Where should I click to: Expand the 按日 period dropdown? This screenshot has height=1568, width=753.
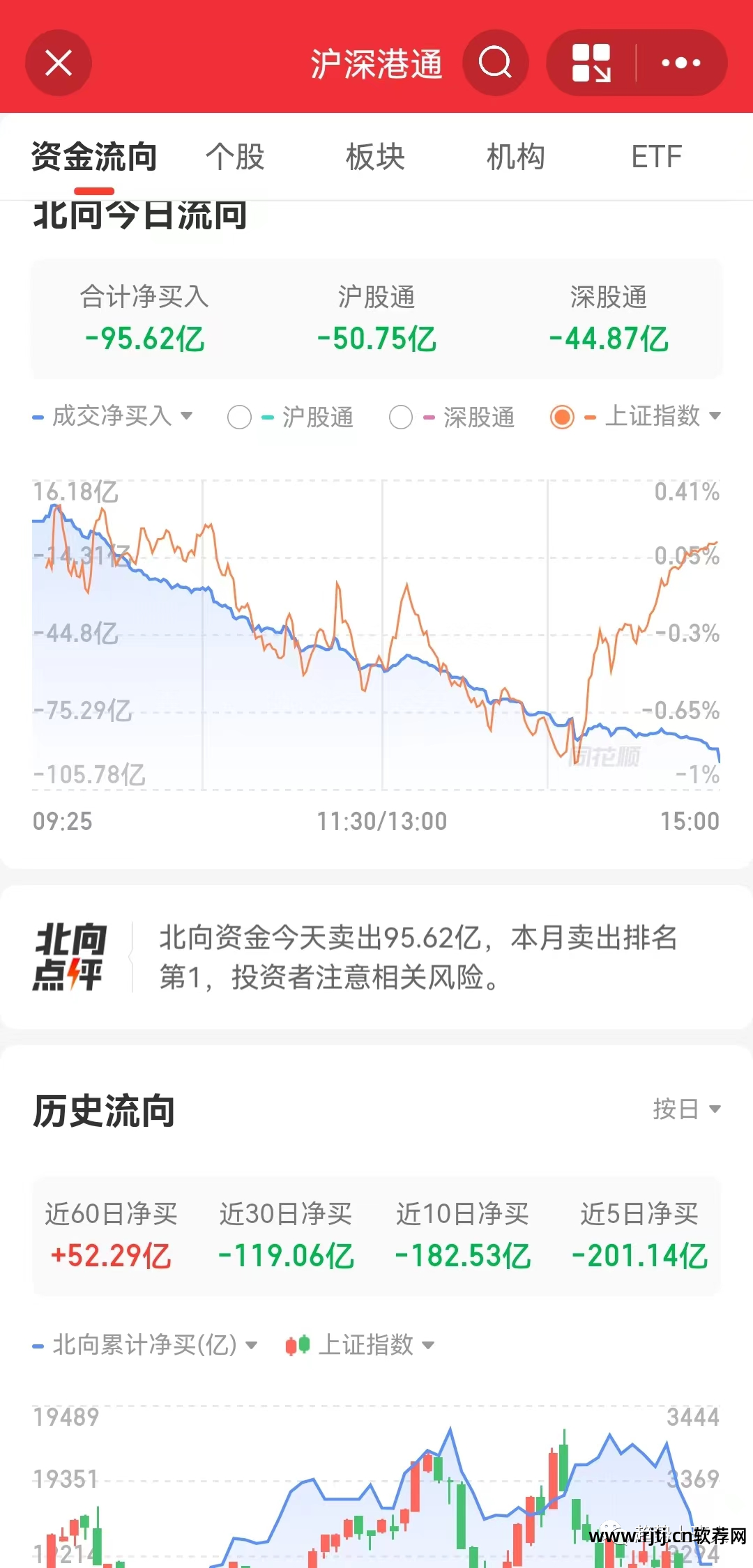[686, 1109]
